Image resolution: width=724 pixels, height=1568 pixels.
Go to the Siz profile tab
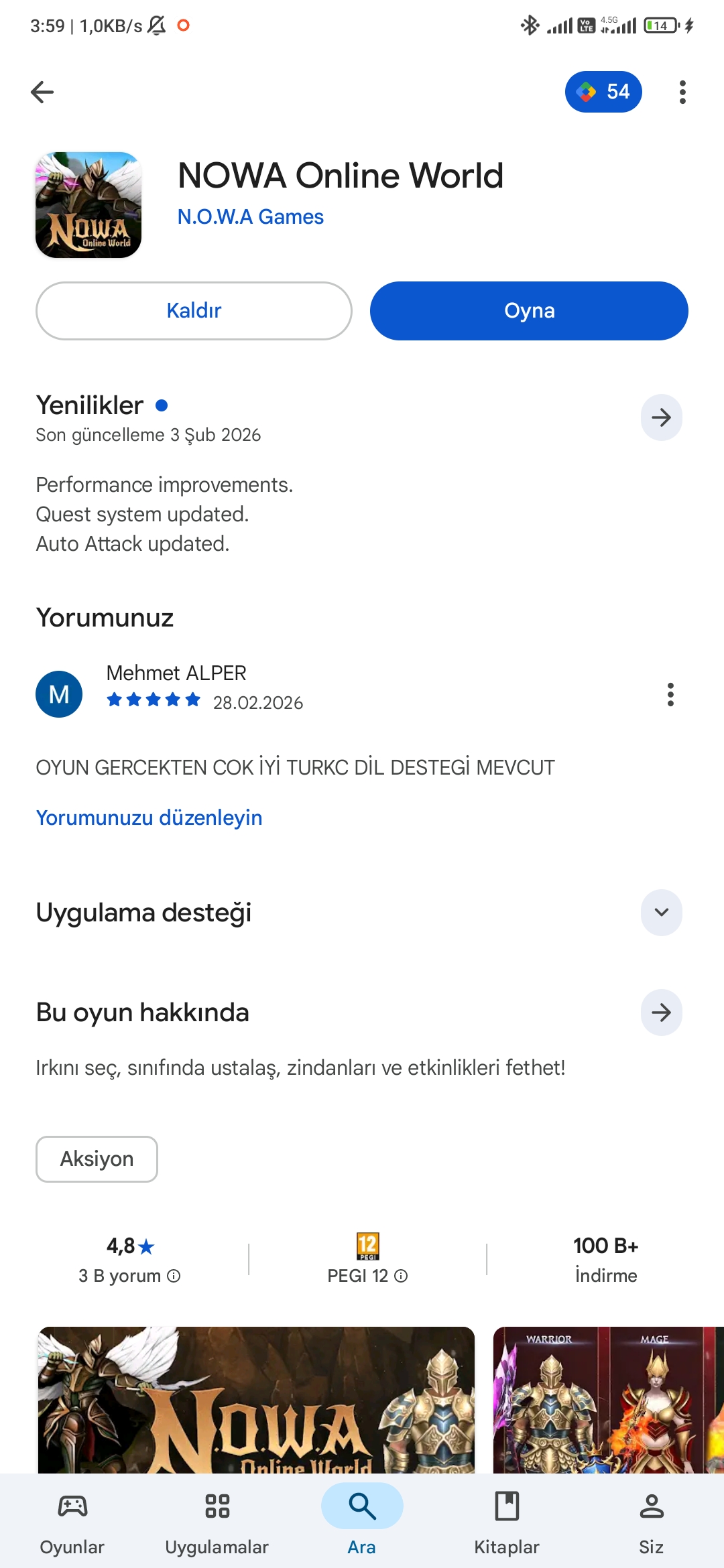[x=651, y=1520]
